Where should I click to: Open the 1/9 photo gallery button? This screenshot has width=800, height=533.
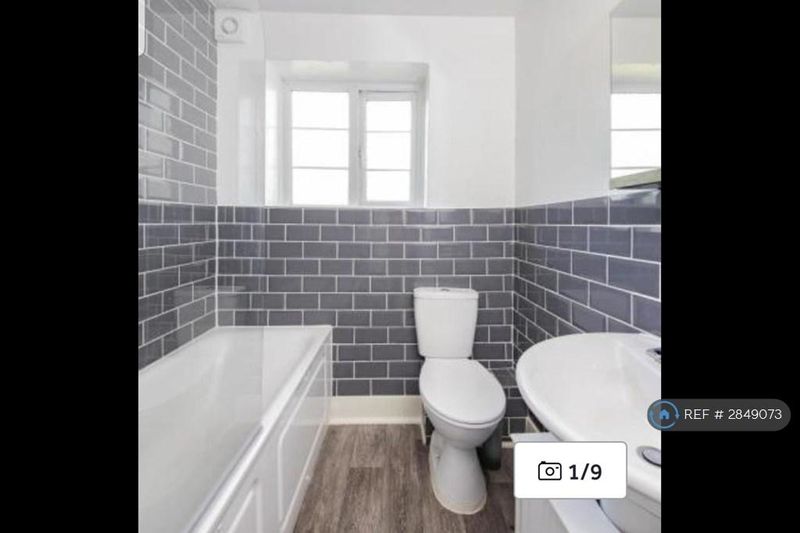coord(570,470)
